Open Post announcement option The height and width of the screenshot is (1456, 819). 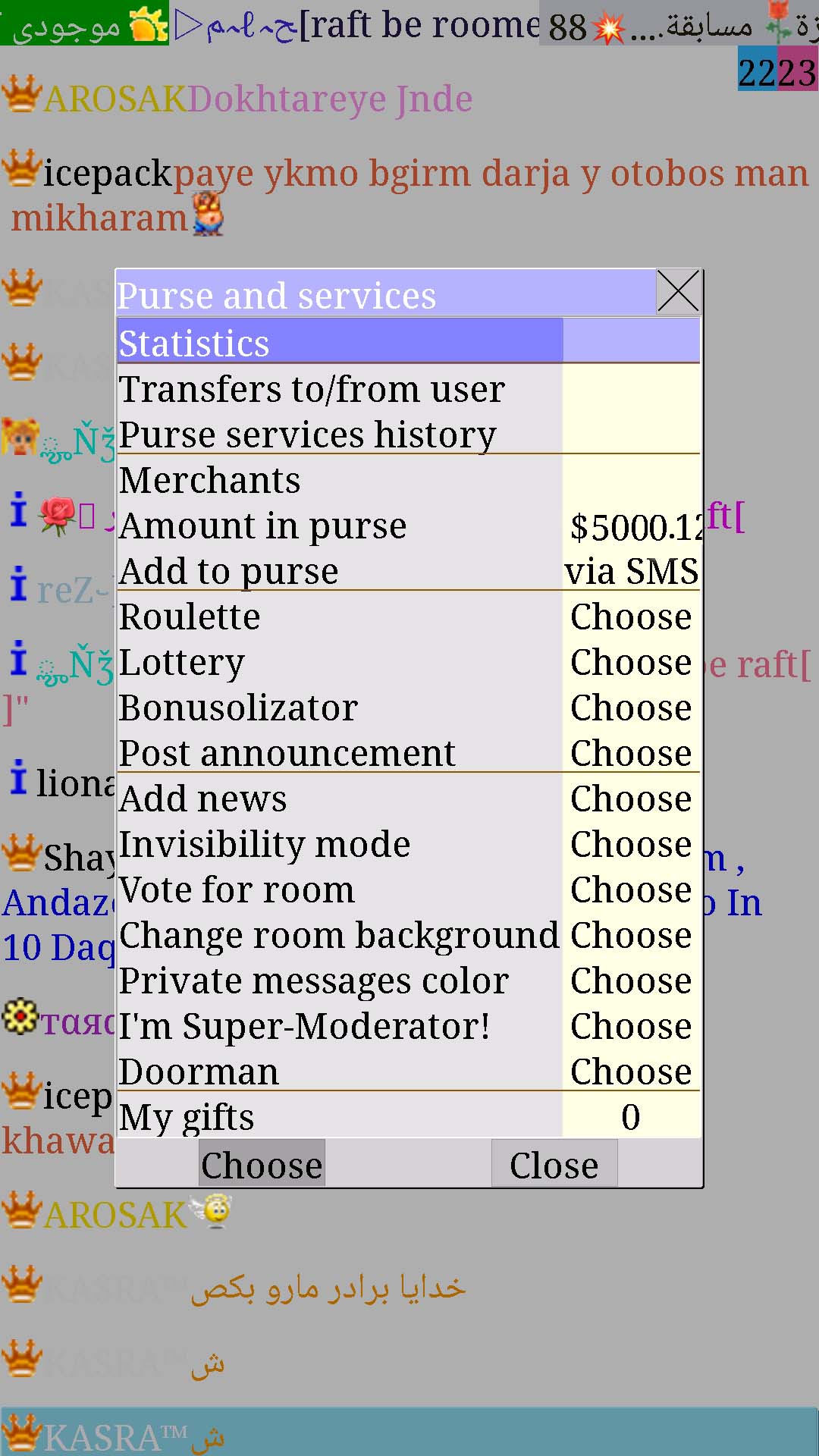point(409,752)
